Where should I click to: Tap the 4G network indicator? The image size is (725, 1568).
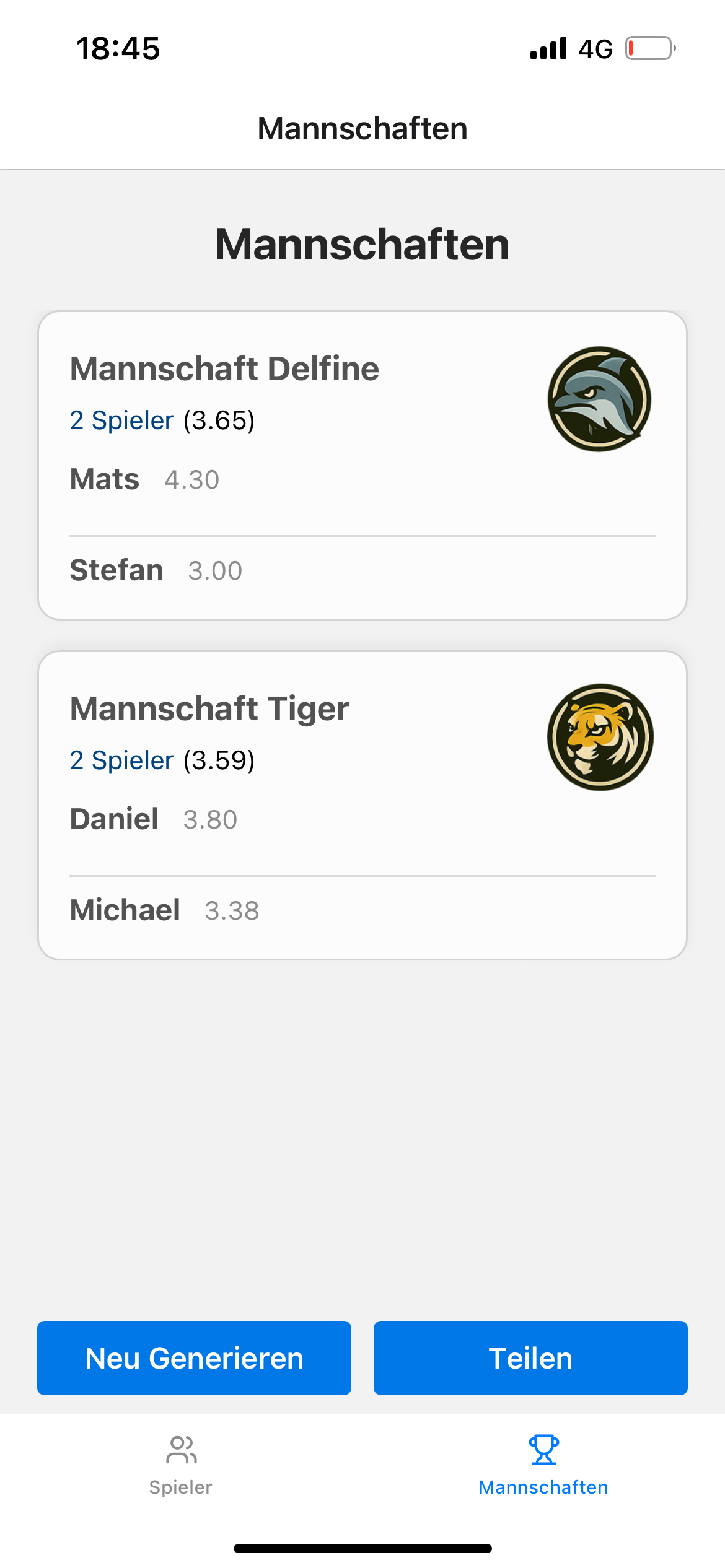[594, 49]
